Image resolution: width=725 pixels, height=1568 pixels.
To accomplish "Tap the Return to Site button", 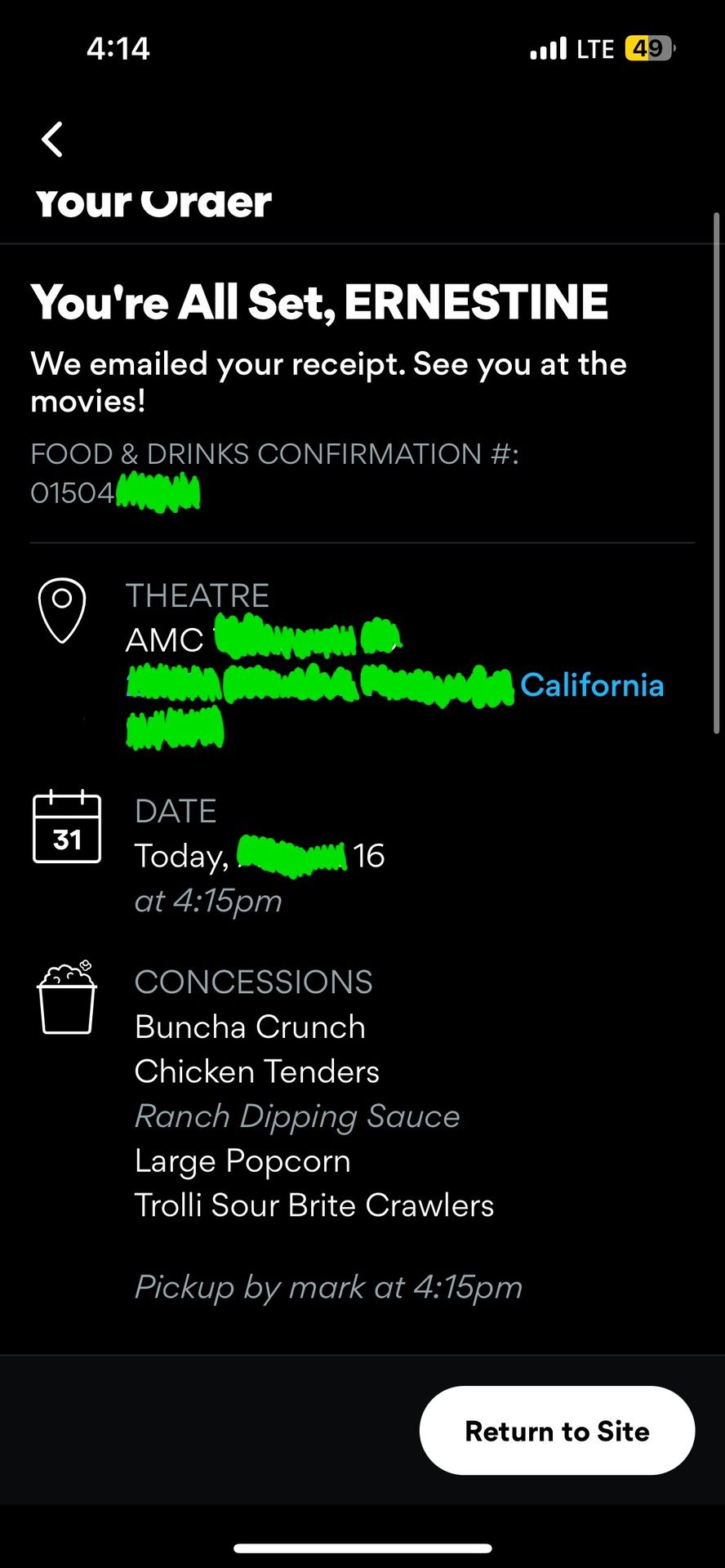I will (x=557, y=1430).
